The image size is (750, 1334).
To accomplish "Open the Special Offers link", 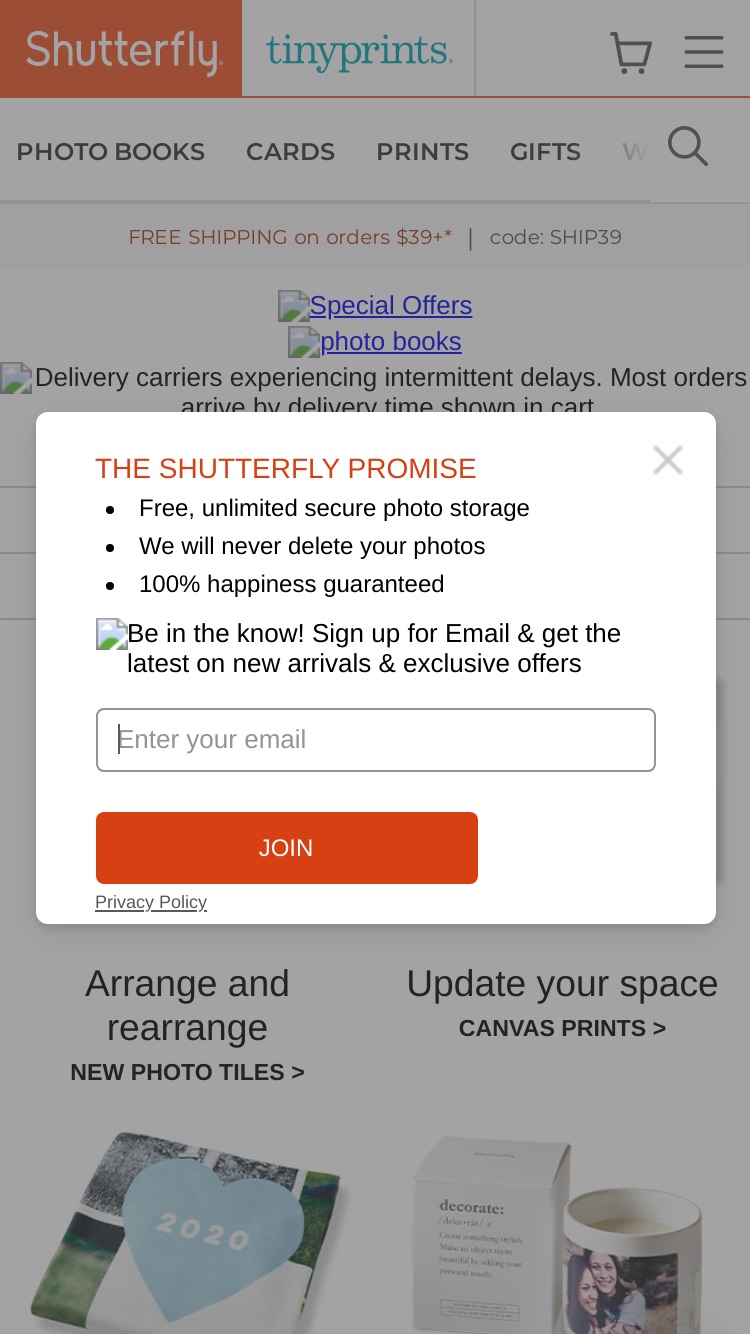I will 390,305.
